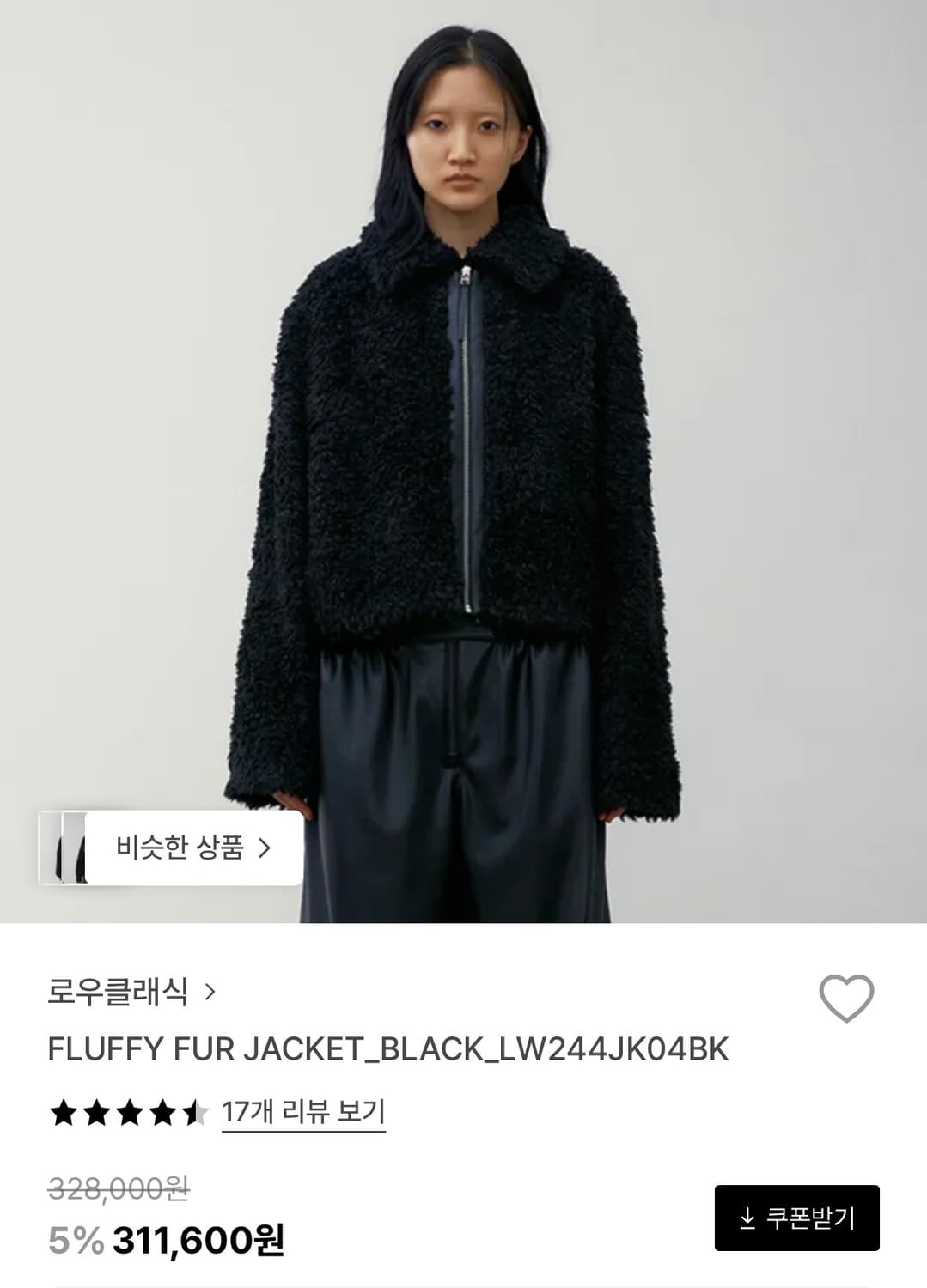Select the first star of the rating

pyautogui.click(x=62, y=1112)
